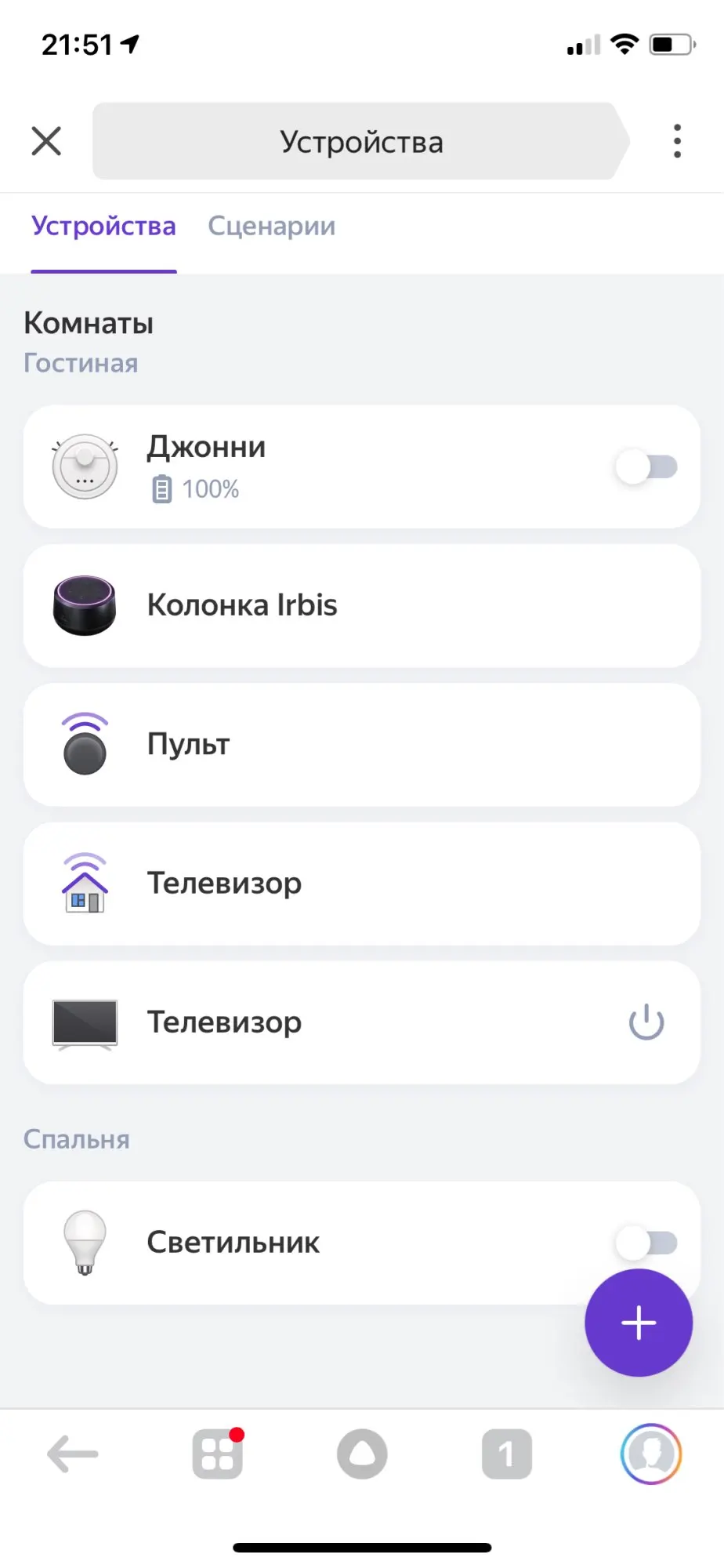Go back with the bottom arrow
The width and height of the screenshot is (724, 1568).
[73, 1454]
